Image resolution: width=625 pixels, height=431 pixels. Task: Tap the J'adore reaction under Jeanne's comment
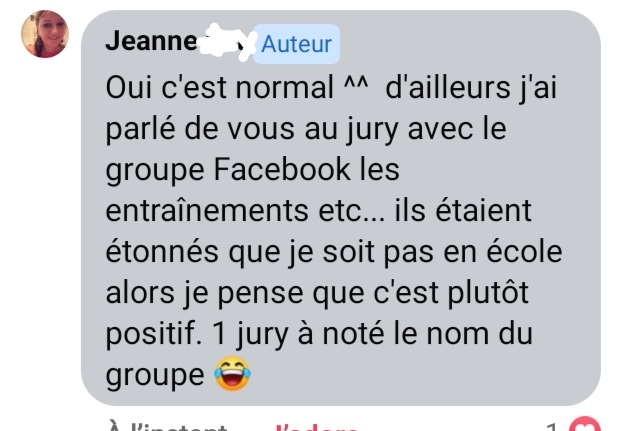pos(316,426)
